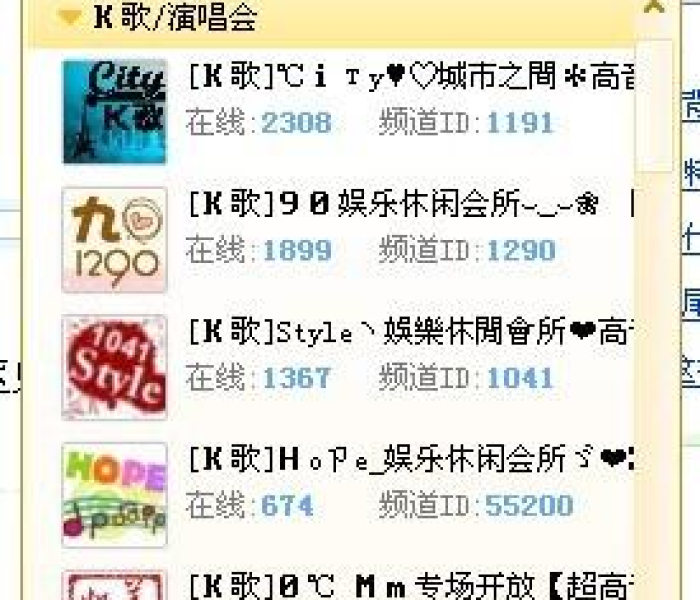Viewport: 700px width, 600px height.
Task: Select the 0℃ Mm专场开放 channel
Action: tap(400, 584)
